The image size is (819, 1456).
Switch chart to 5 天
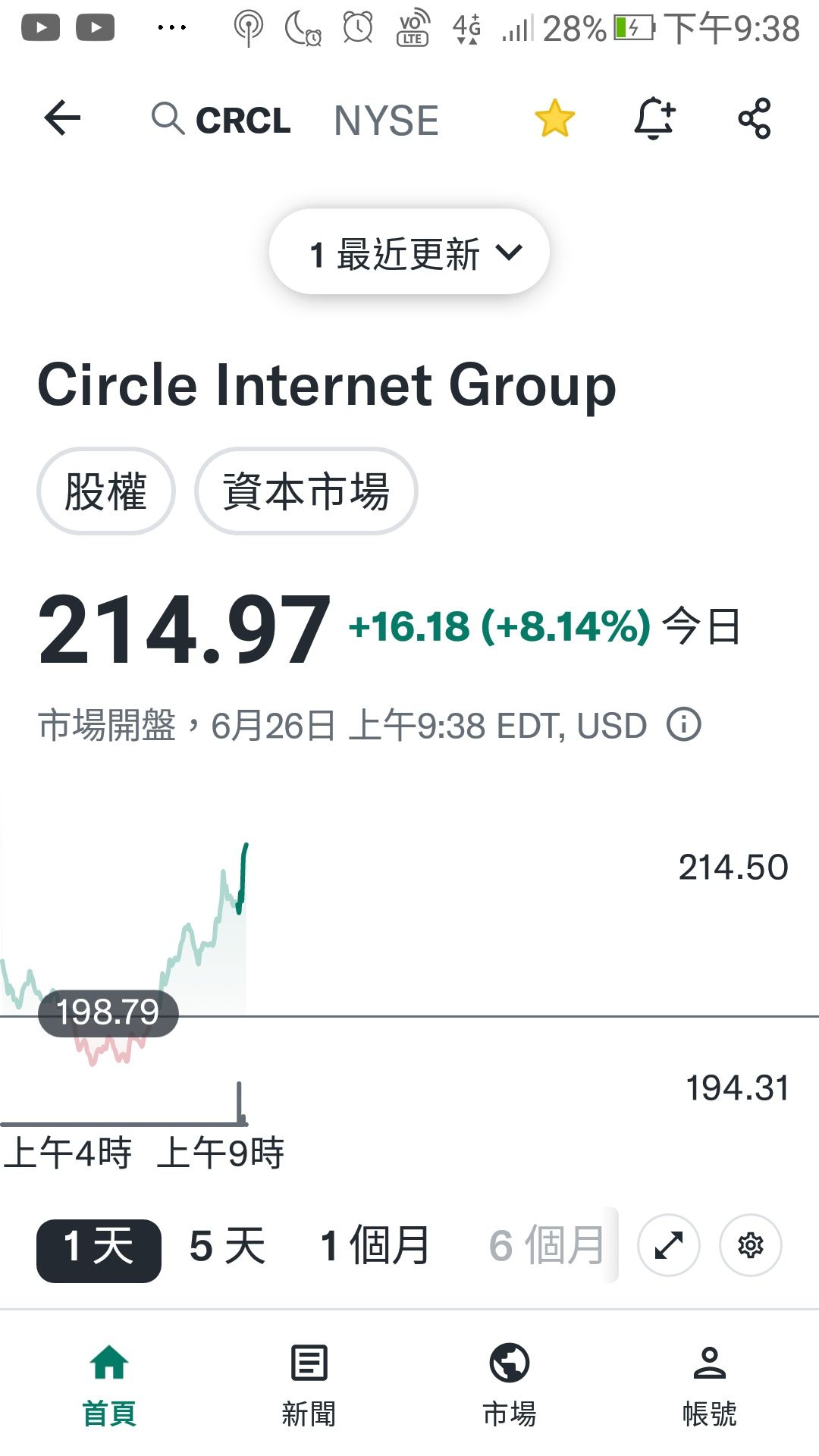227,1246
